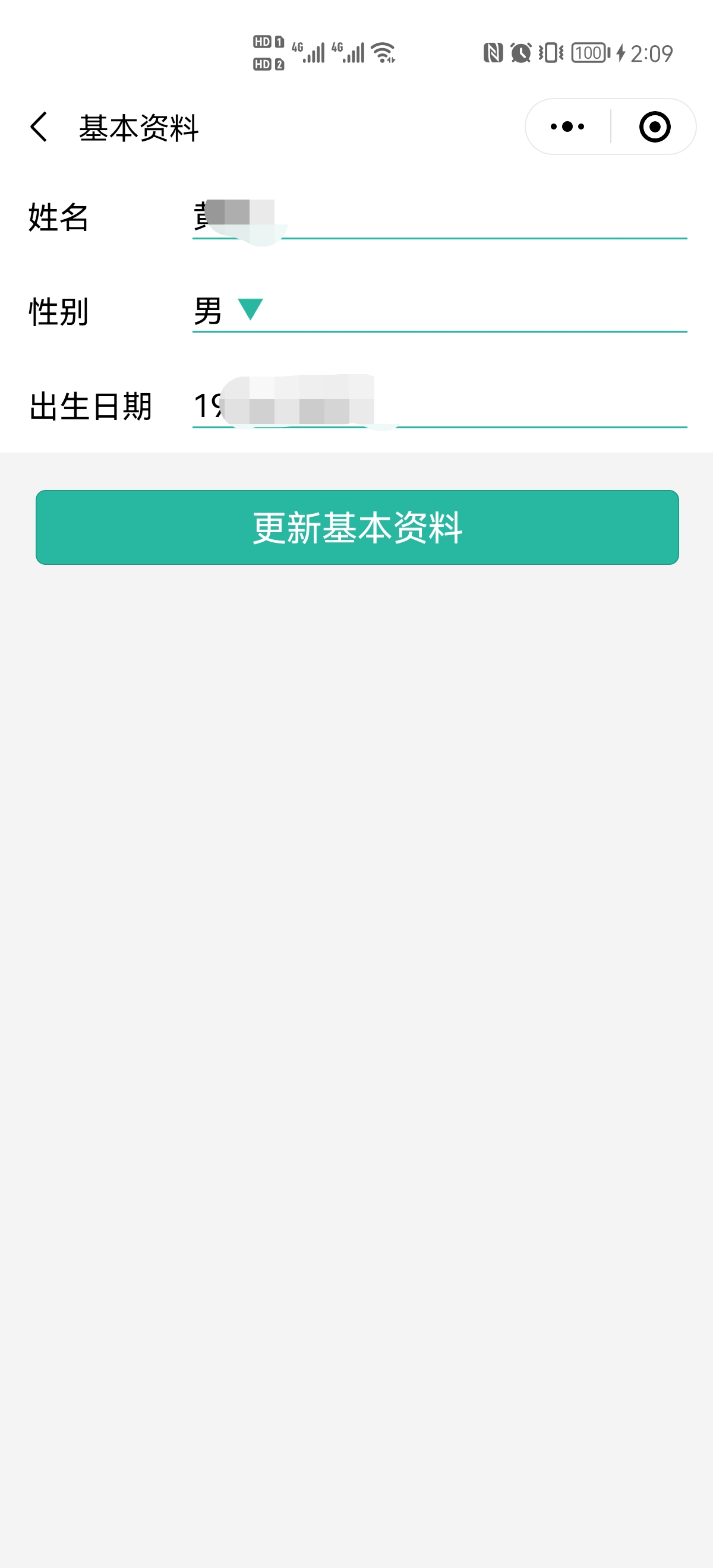Viewport: 713px width, 1568px height.
Task: Select the 出生日期 birth date field
Action: click(x=438, y=406)
